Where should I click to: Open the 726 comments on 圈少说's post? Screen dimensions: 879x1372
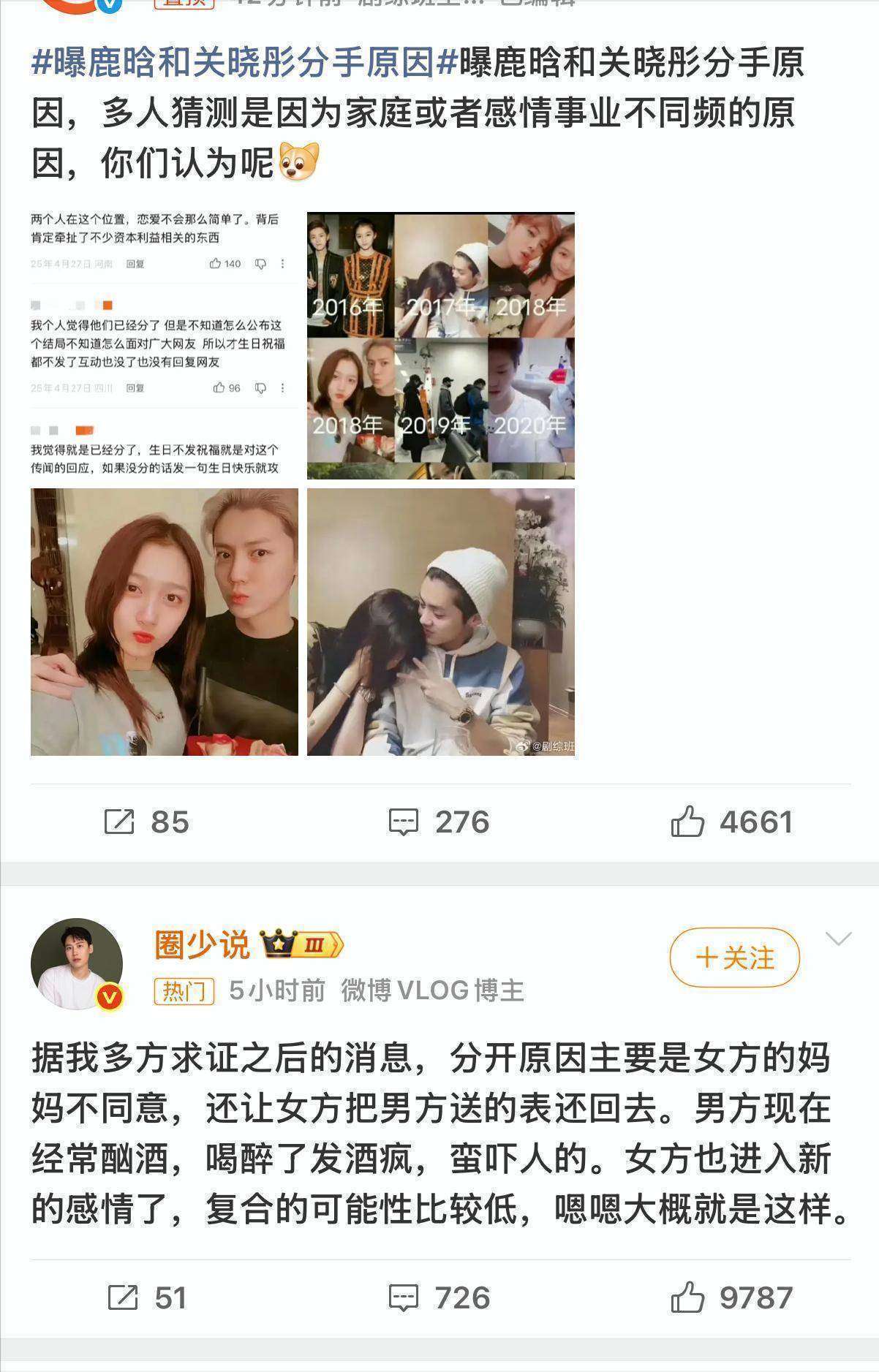[x=439, y=1298]
